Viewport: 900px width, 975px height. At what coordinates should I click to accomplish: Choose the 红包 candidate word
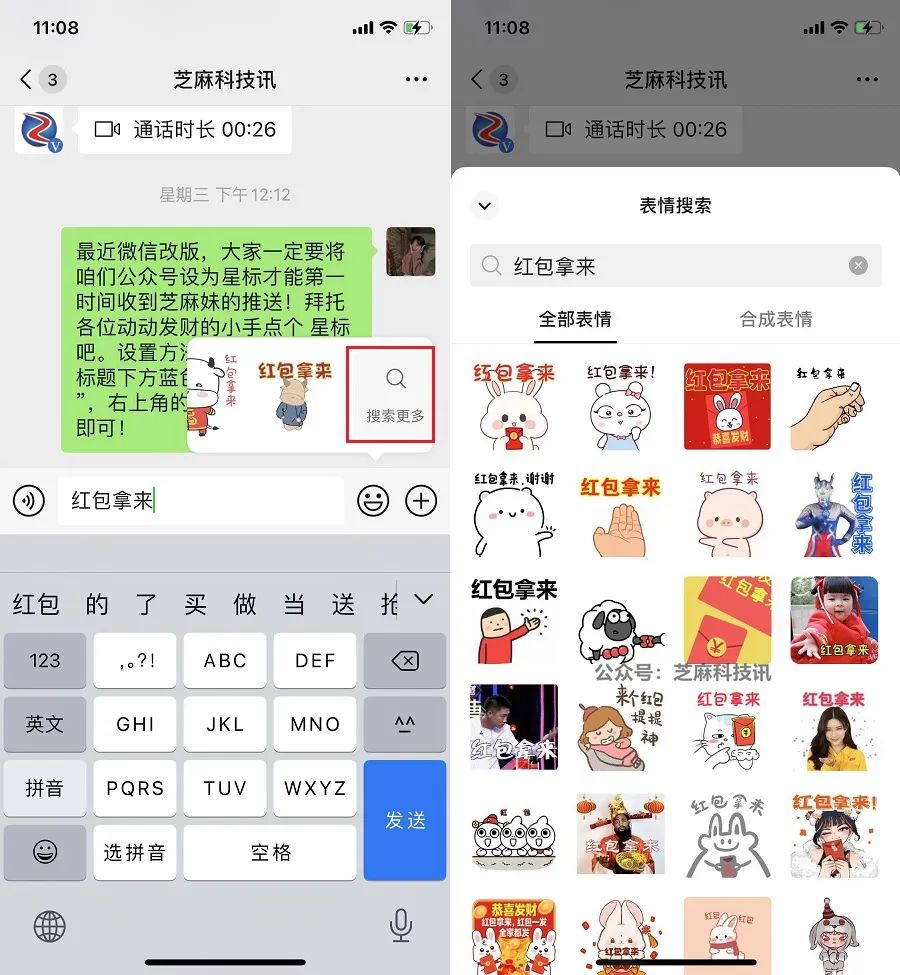point(36,604)
